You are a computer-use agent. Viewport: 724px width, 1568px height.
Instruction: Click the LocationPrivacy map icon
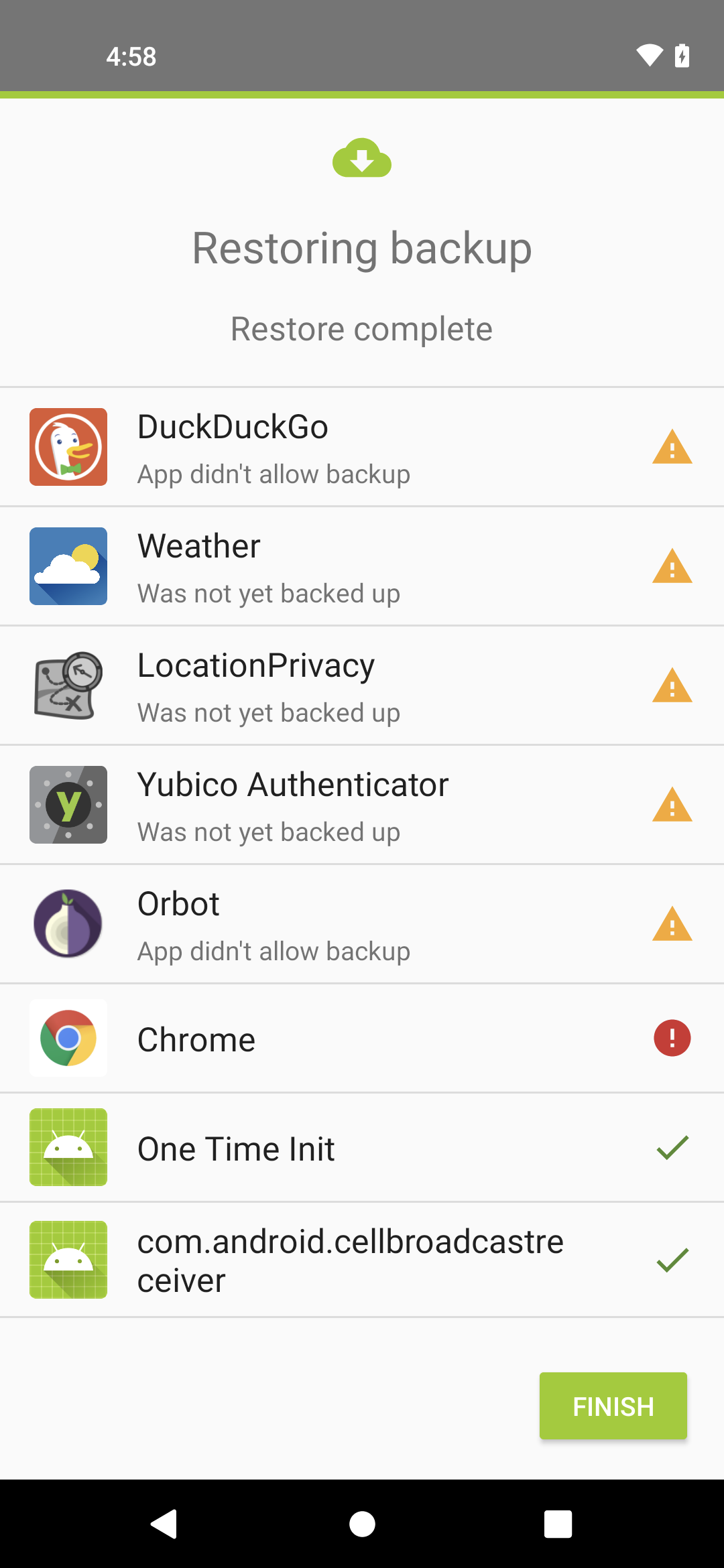point(68,685)
